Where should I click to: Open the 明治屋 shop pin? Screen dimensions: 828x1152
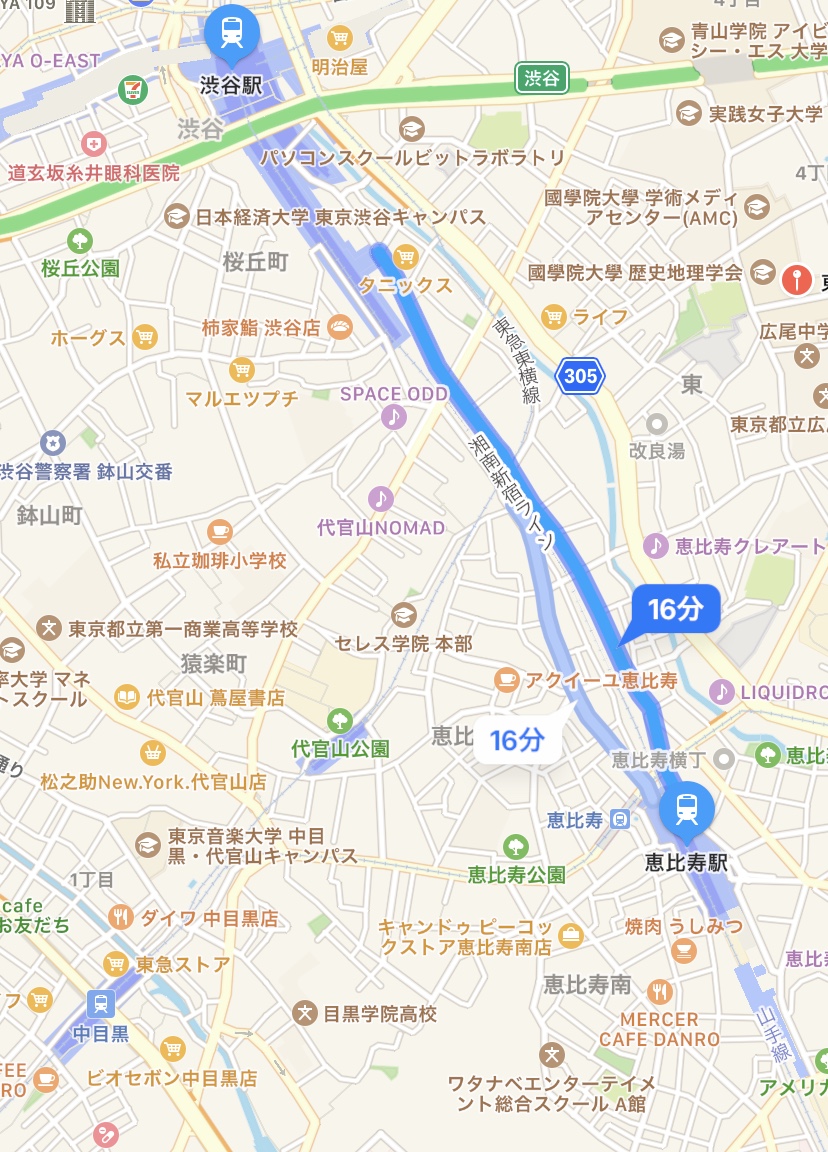point(340,38)
